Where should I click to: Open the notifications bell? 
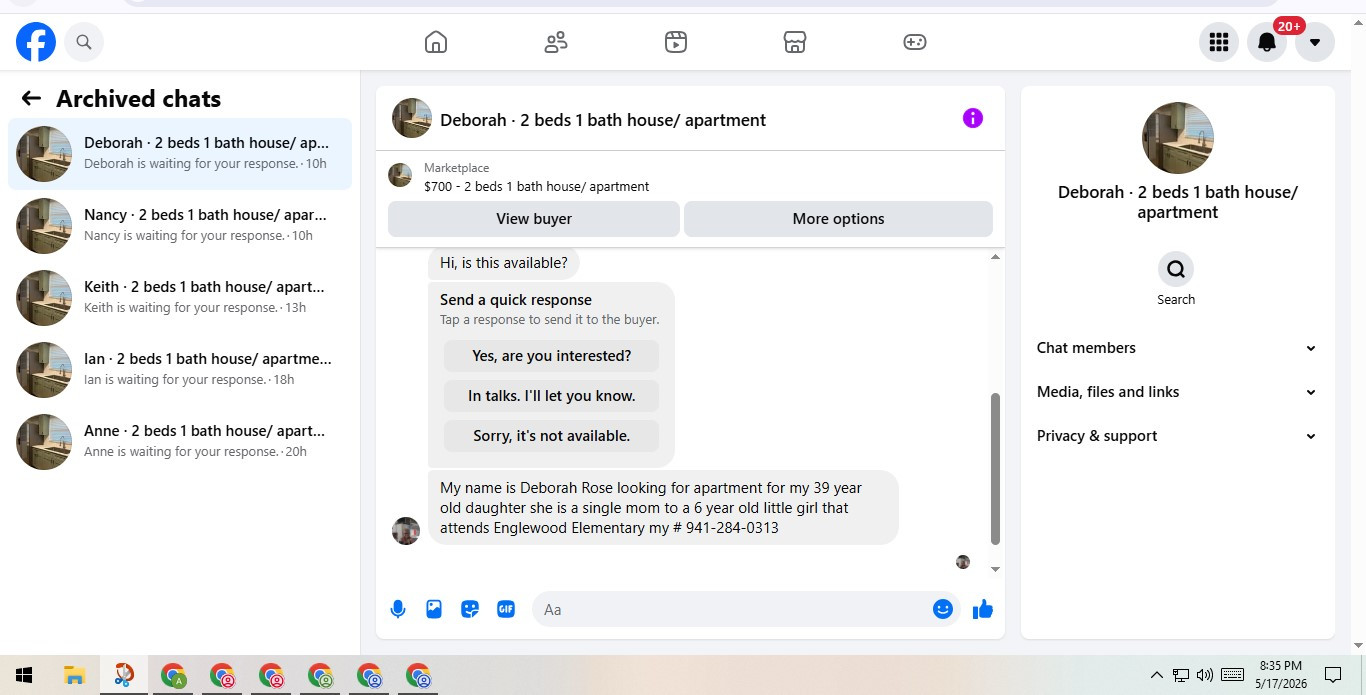(x=1267, y=42)
